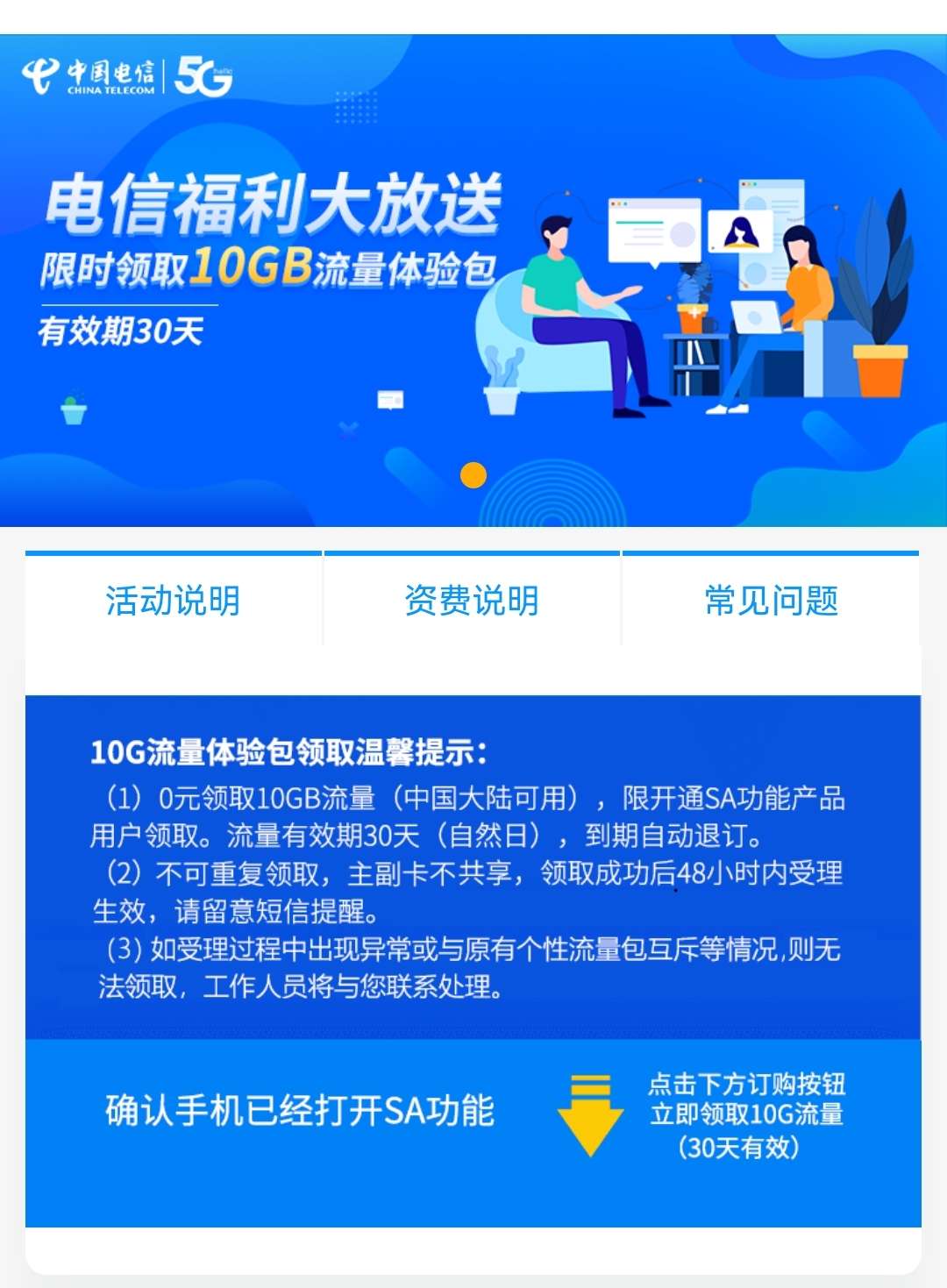Open the 资费说明 tab

(472, 601)
